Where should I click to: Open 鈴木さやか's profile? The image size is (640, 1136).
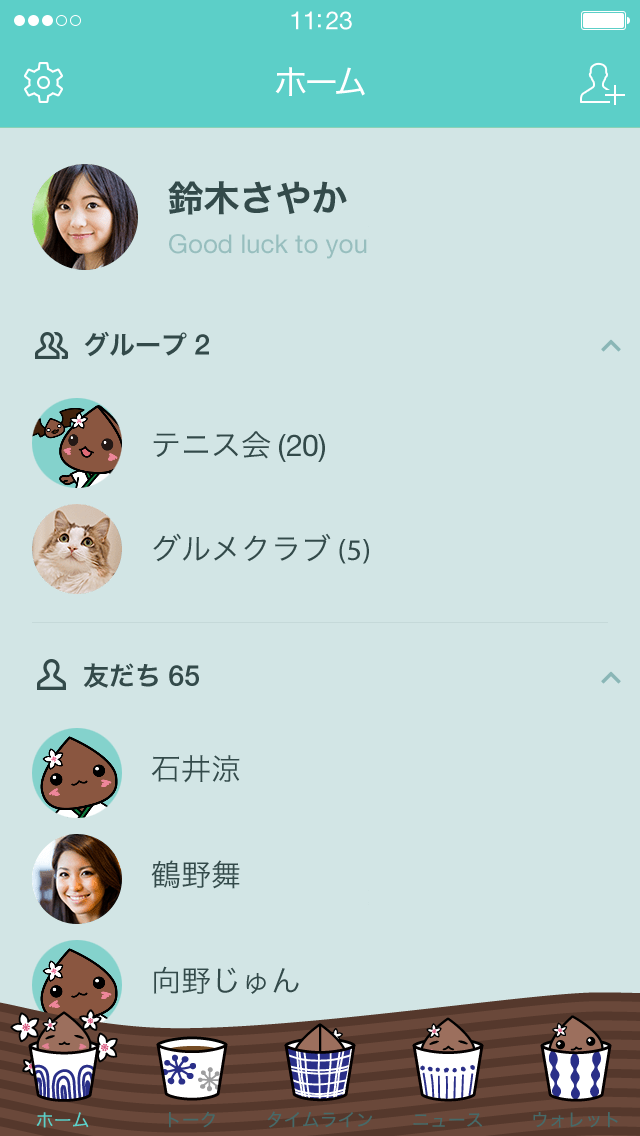(258, 217)
